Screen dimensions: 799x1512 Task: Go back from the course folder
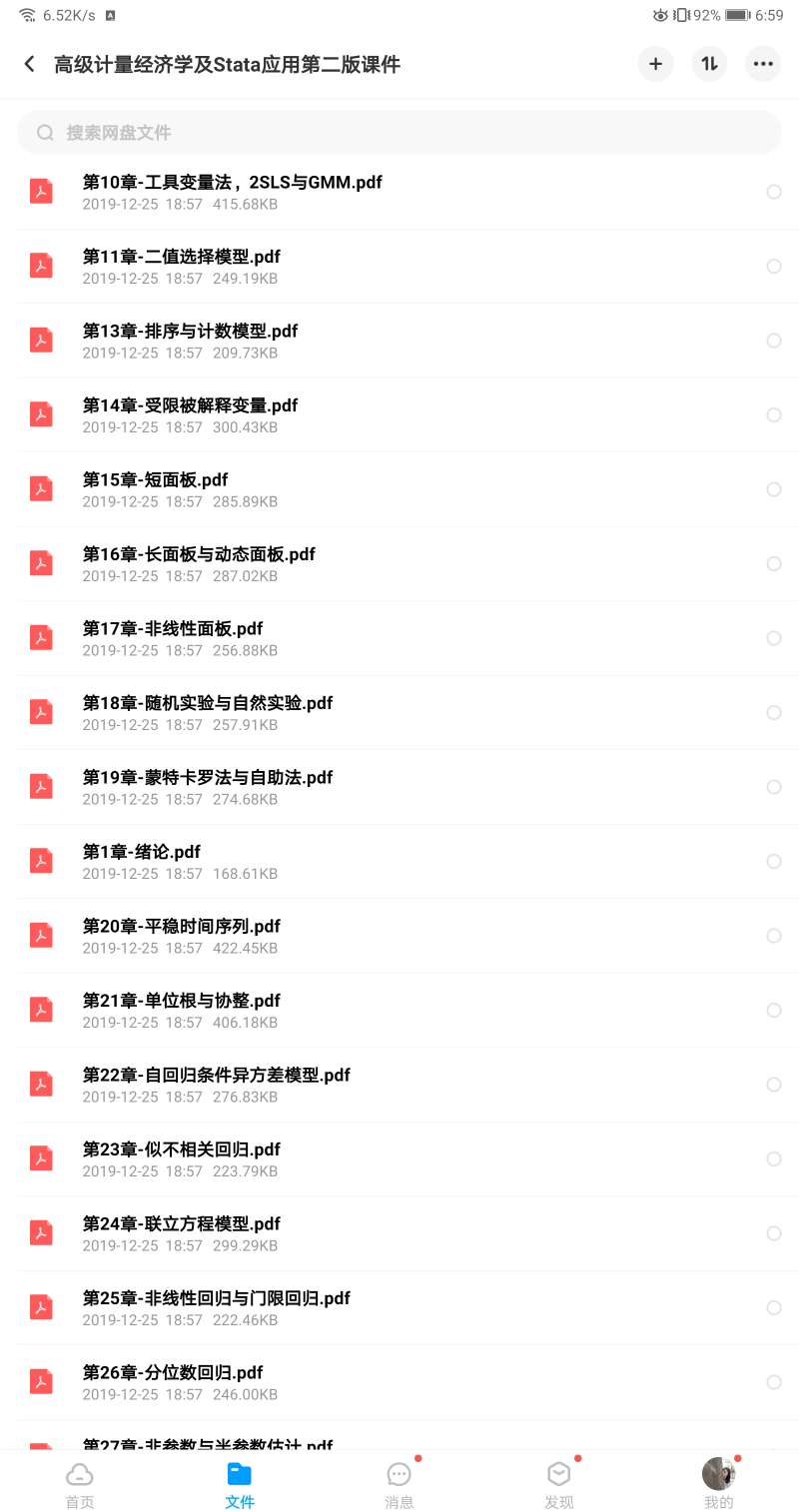click(30, 64)
